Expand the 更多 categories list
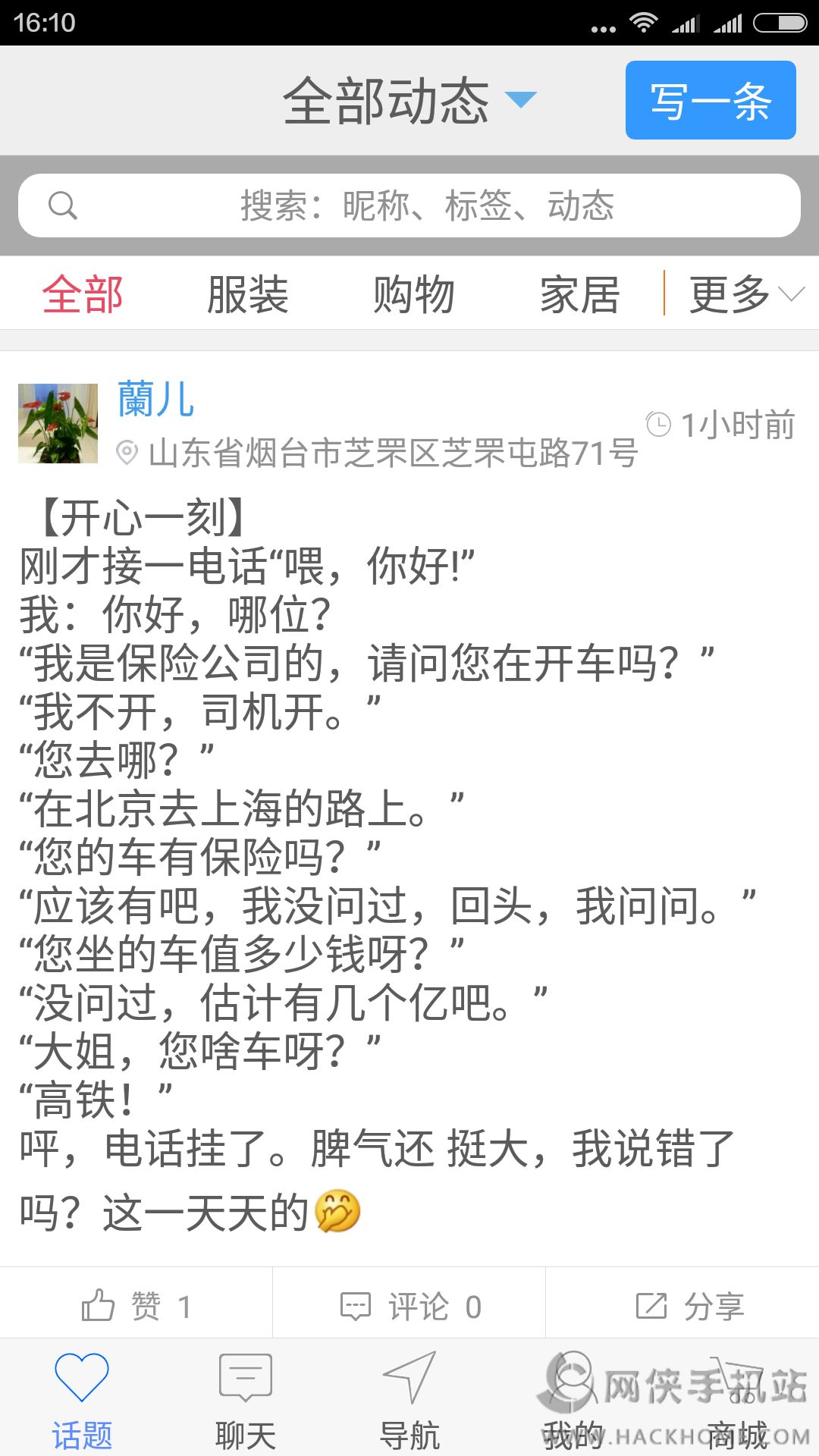 tap(746, 294)
